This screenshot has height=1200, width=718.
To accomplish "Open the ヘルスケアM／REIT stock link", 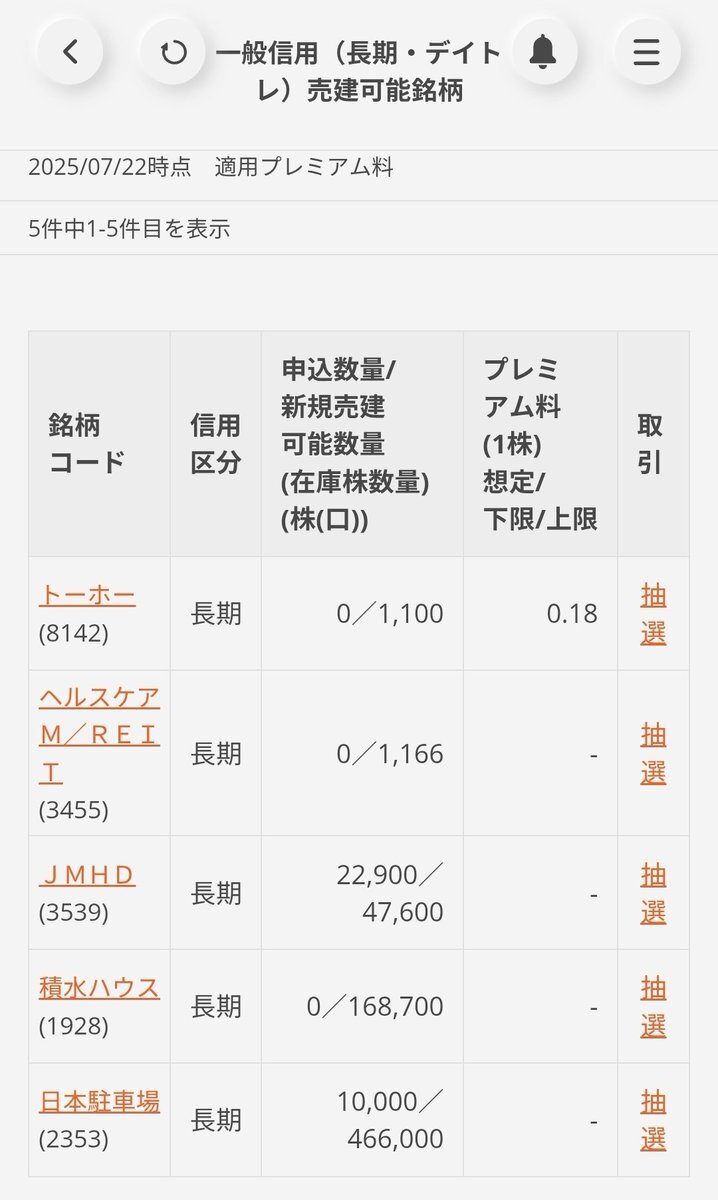I will tap(98, 735).
